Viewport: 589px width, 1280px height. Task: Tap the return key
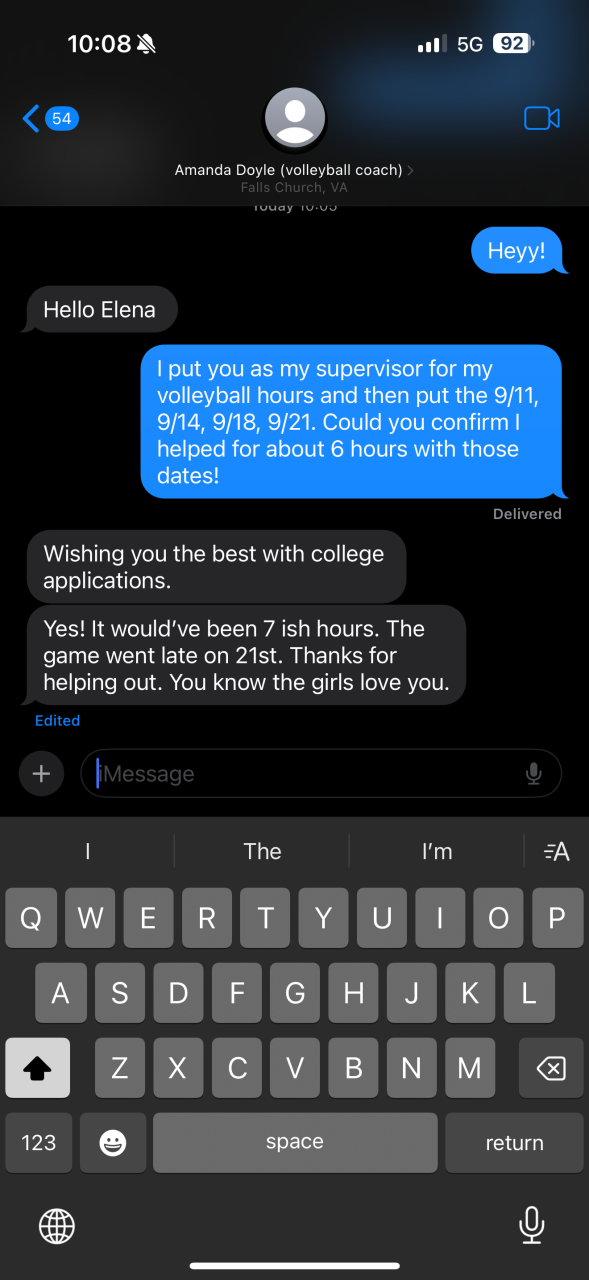click(x=514, y=1142)
